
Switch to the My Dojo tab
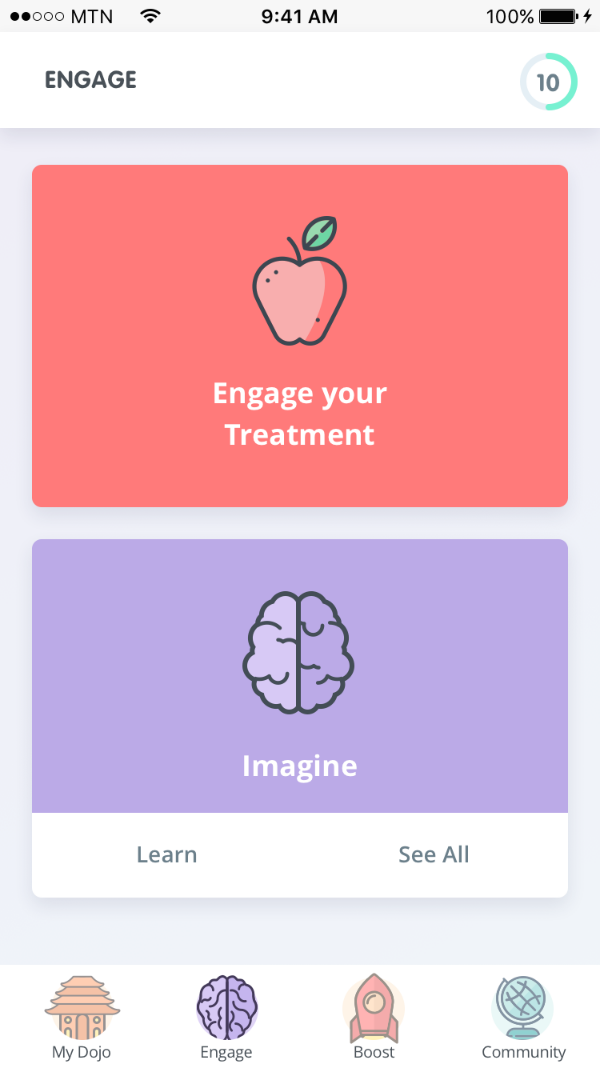[x=82, y=1017]
